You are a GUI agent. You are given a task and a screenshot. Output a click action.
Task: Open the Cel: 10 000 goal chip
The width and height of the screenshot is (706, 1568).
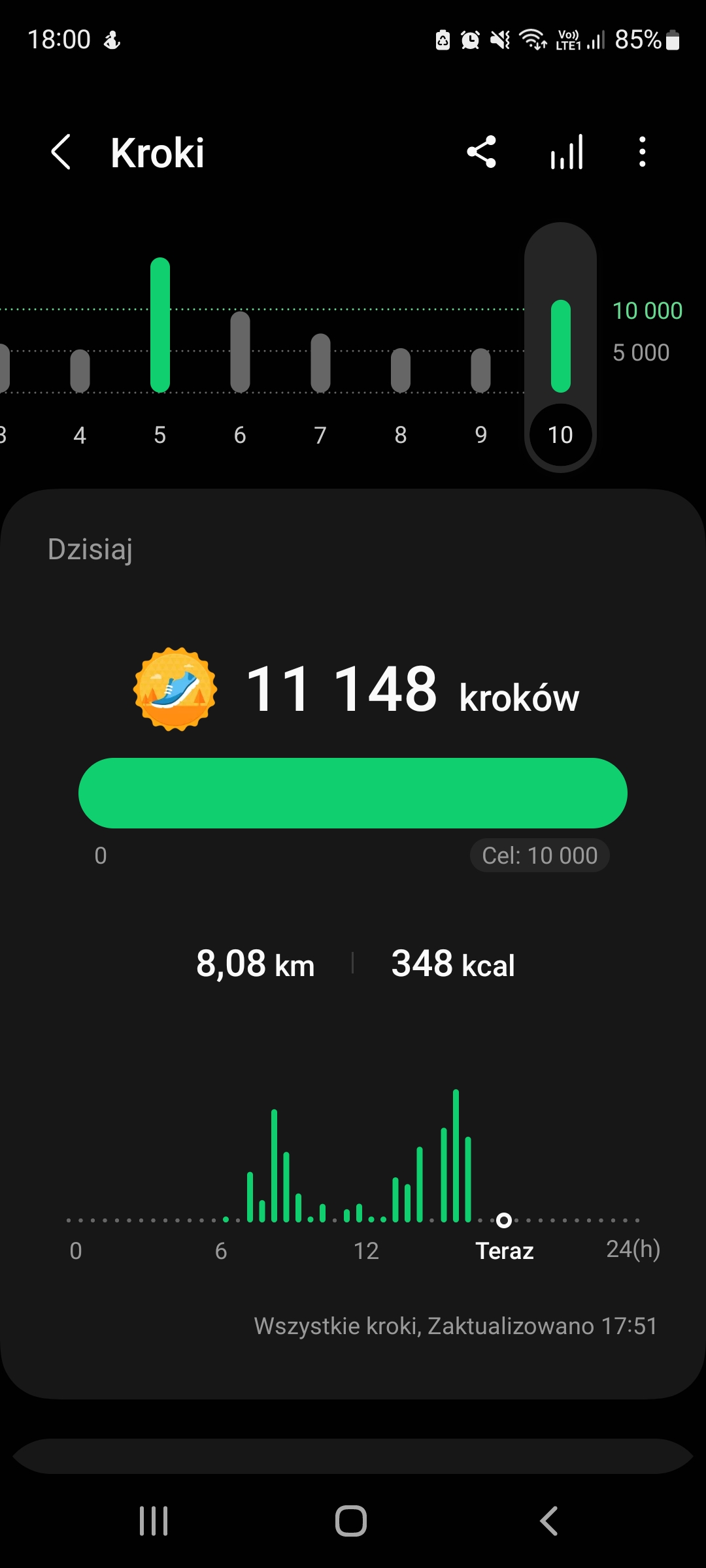[x=540, y=855]
